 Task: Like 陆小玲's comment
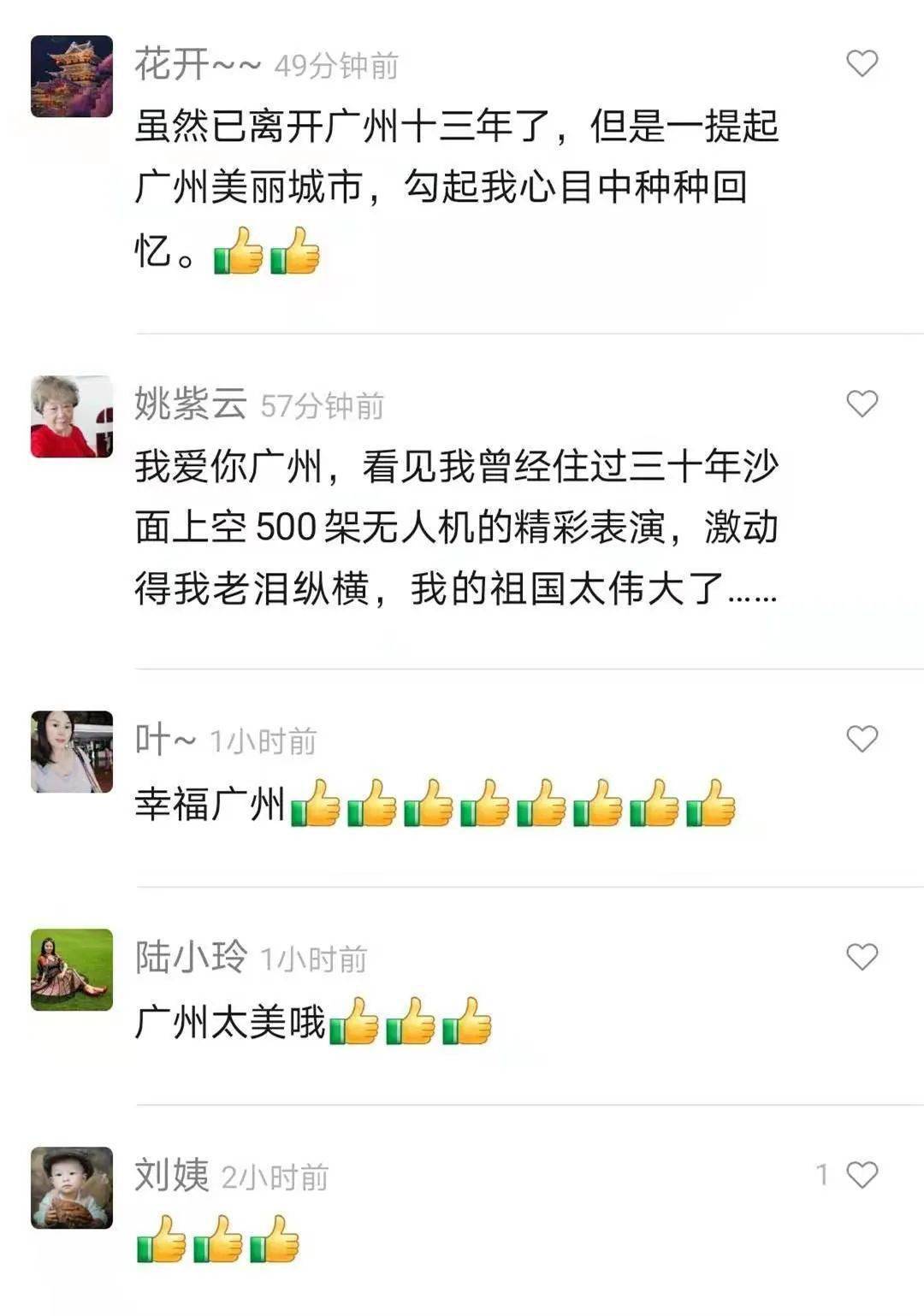tap(862, 957)
